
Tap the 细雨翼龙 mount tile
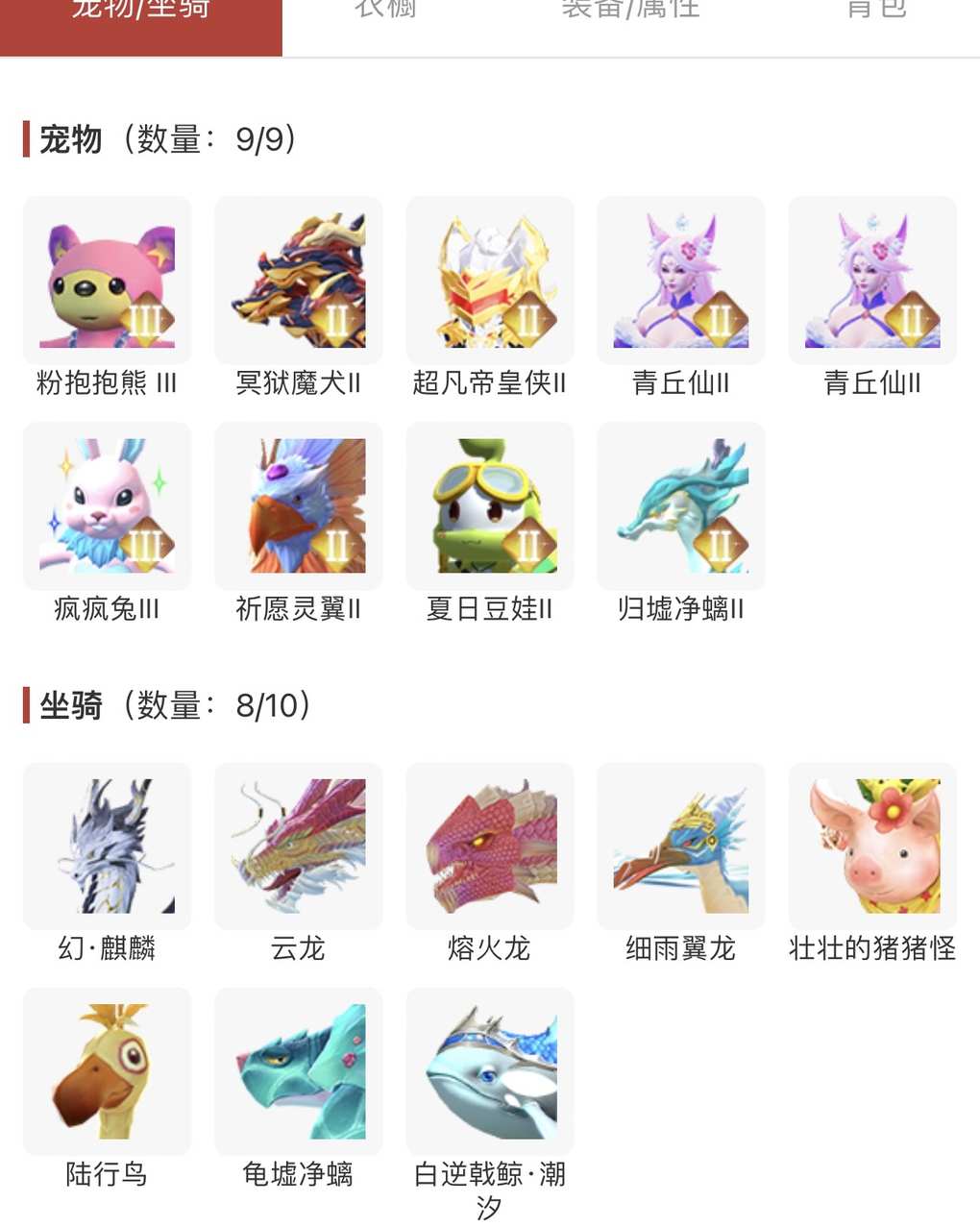click(x=680, y=847)
